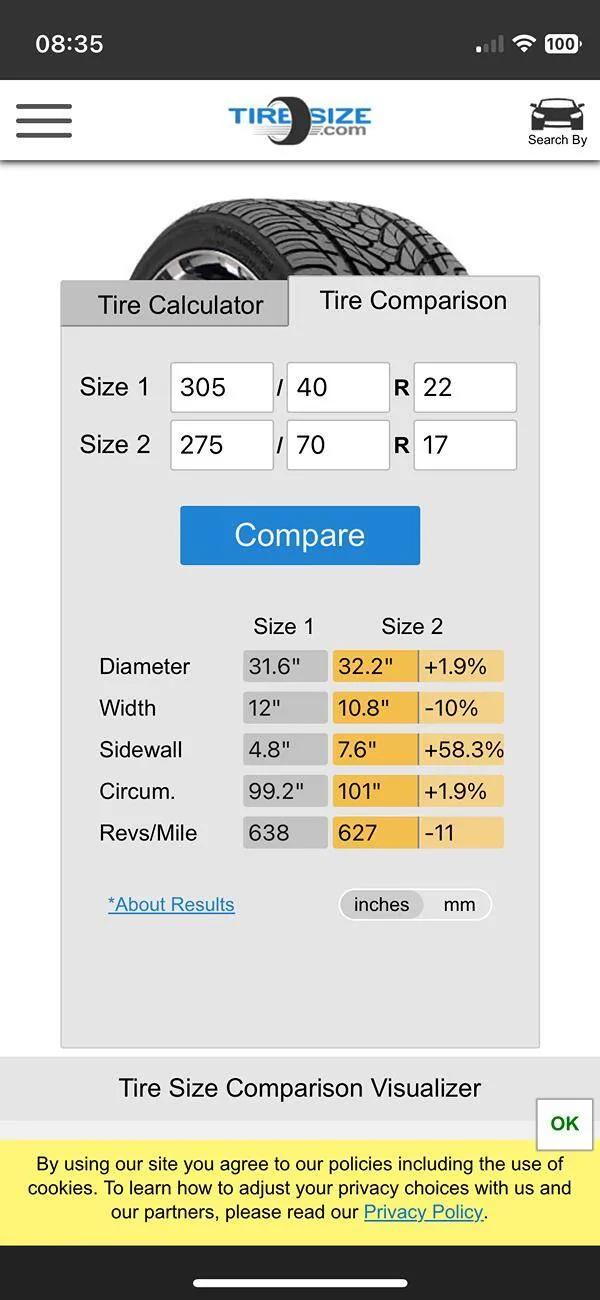
Task: Edit the Size 1 aspect ratio field 40
Action: 337,388
